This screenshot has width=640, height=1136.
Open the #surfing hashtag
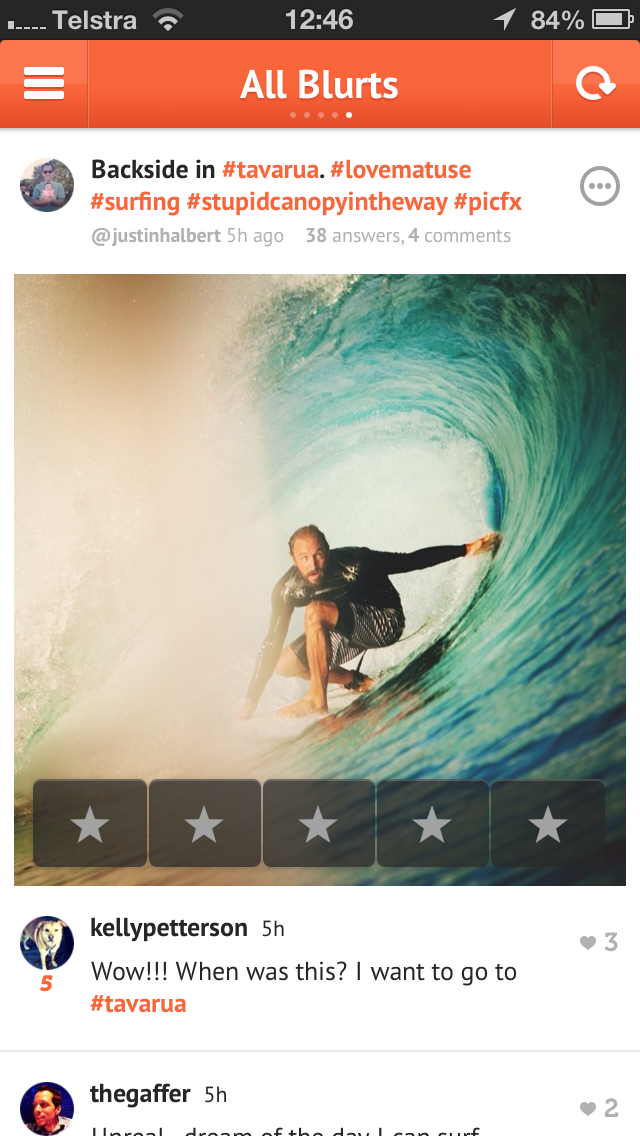coord(136,202)
